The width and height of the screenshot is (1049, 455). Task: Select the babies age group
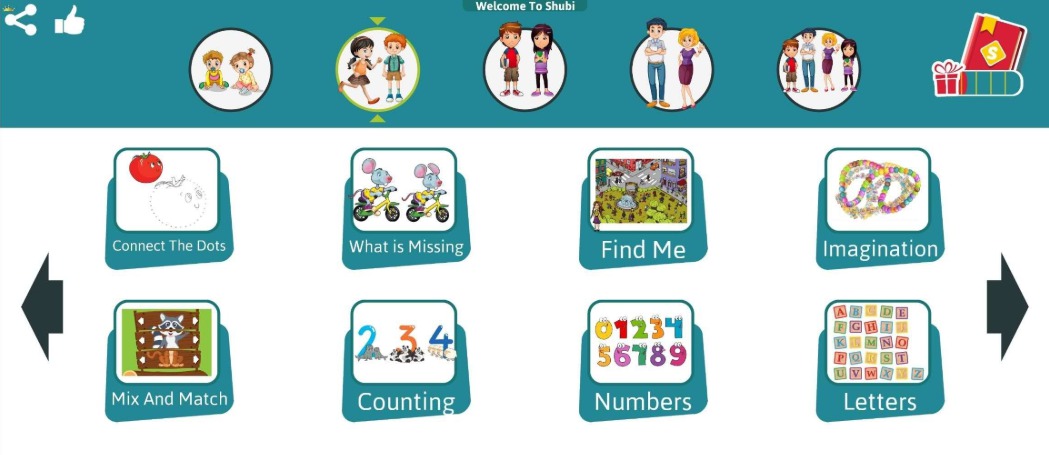[x=231, y=69]
